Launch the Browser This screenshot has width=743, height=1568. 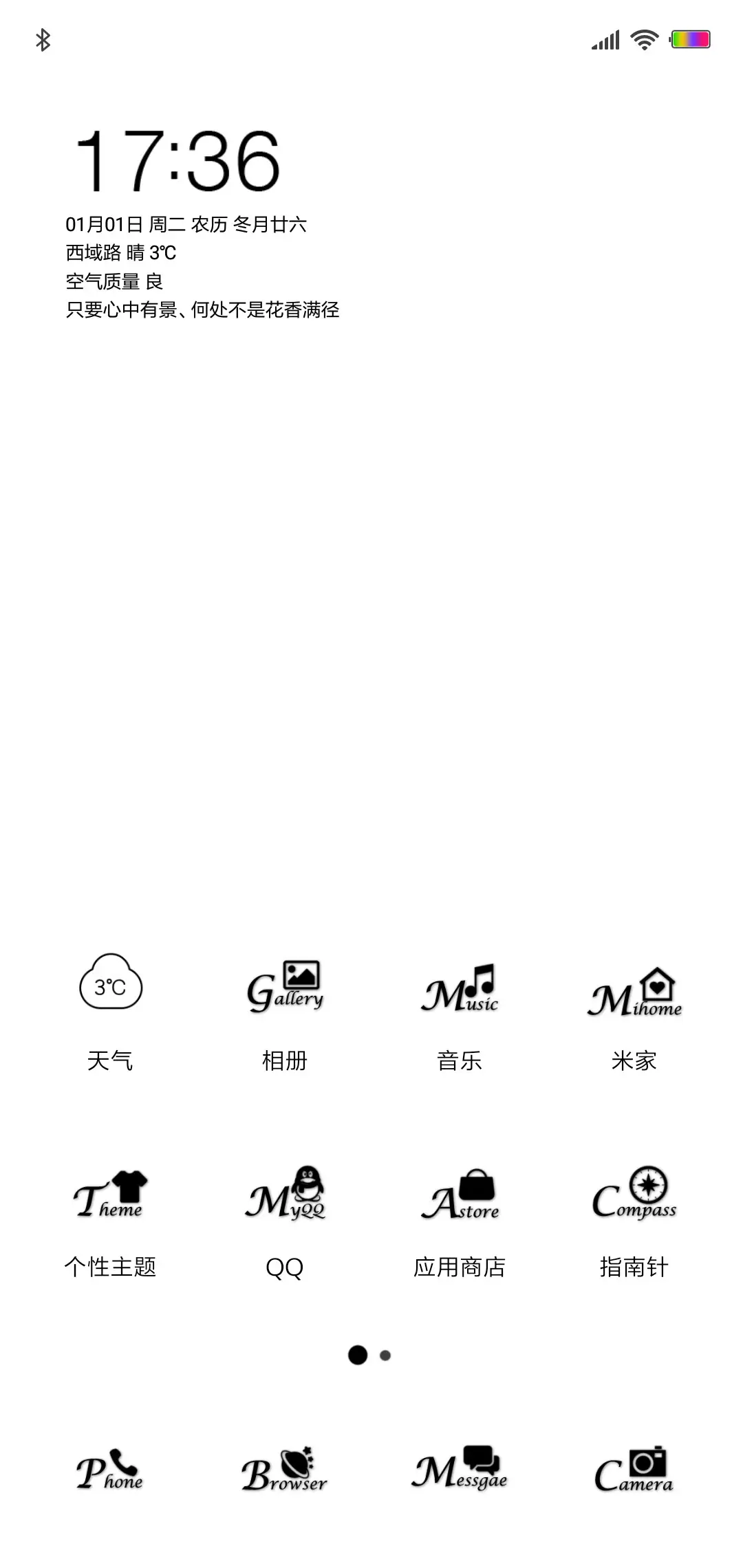click(x=284, y=1468)
